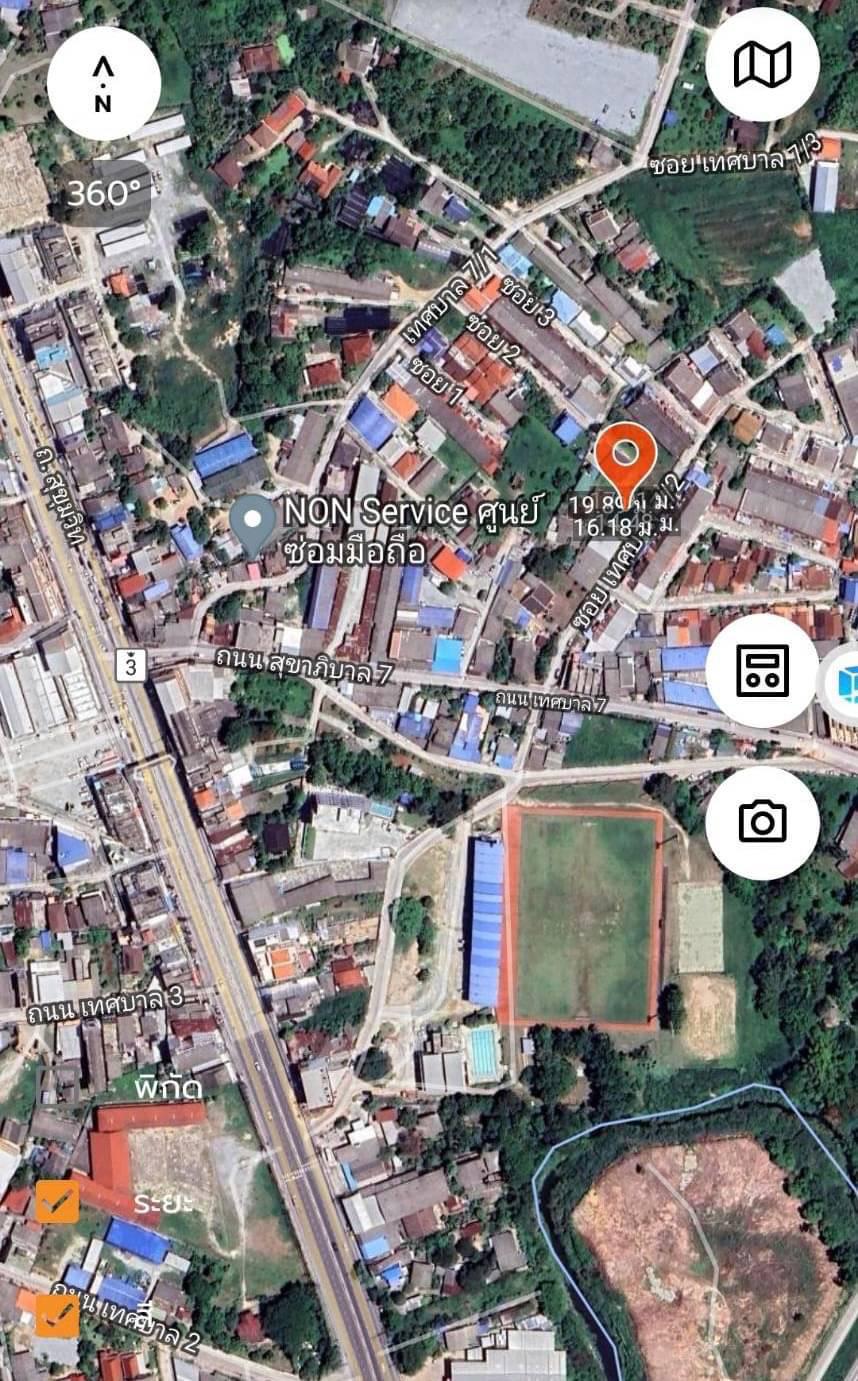Image resolution: width=858 pixels, height=1381 pixels.
Task: Open the map layers button
Action: pyautogui.click(x=762, y=65)
